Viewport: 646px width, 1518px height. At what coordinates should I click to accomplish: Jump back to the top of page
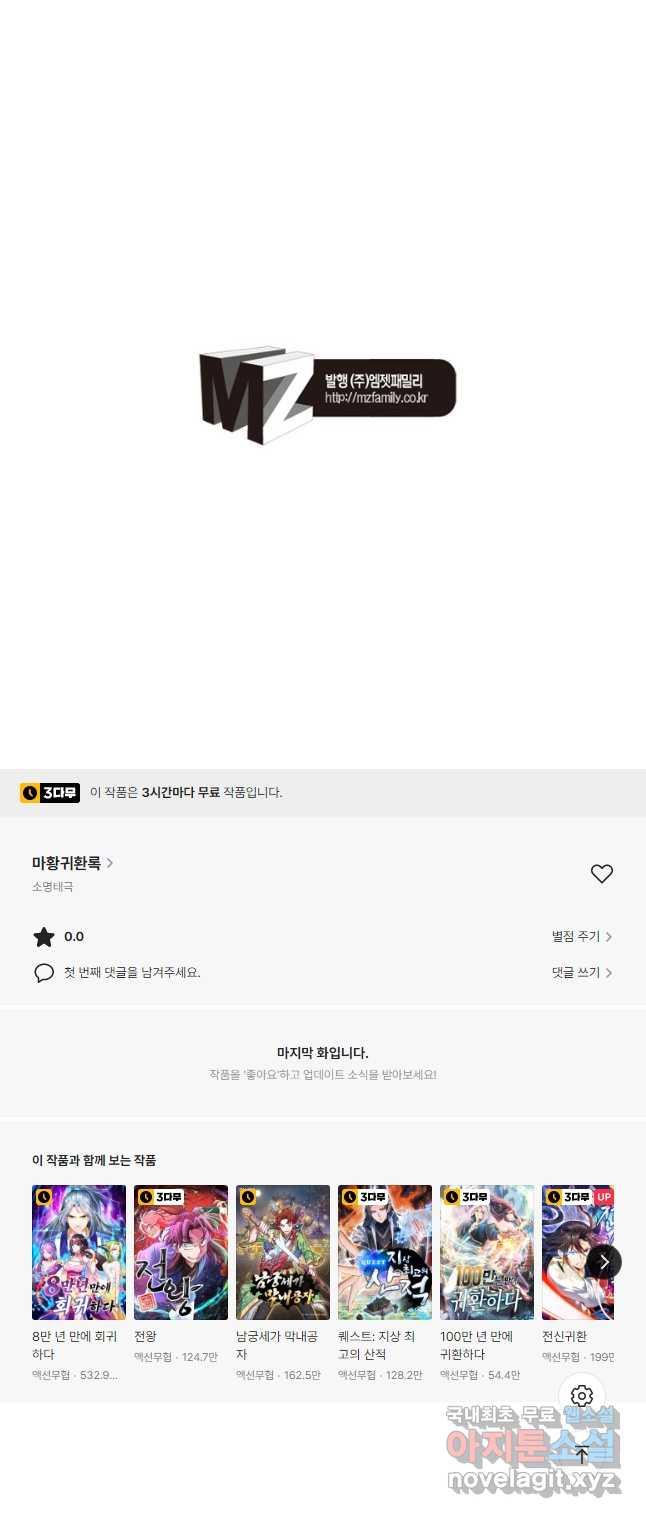(582, 1455)
